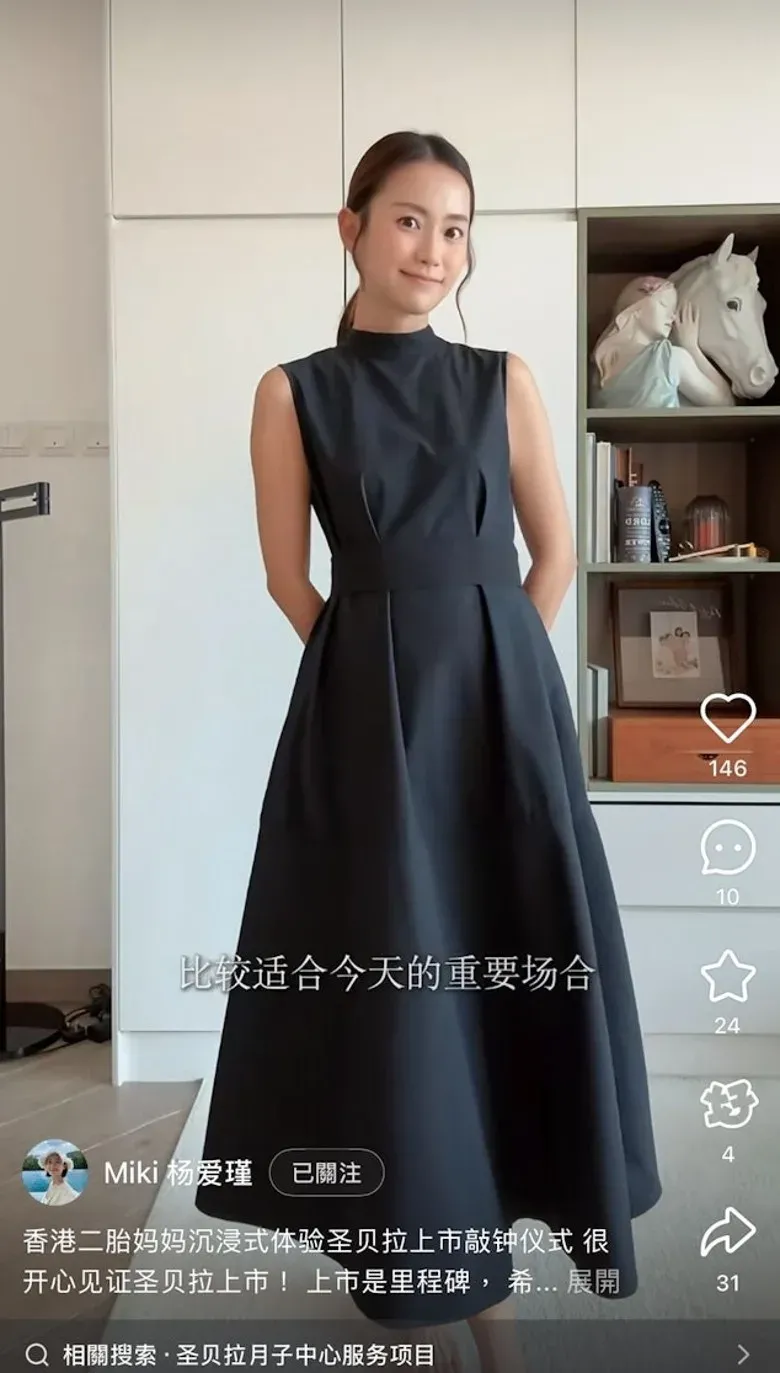This screenshot has height=1373, width=780.
Task: Open Miki 杨爱瑾's profile via the username
Action: click(178, 1172)
